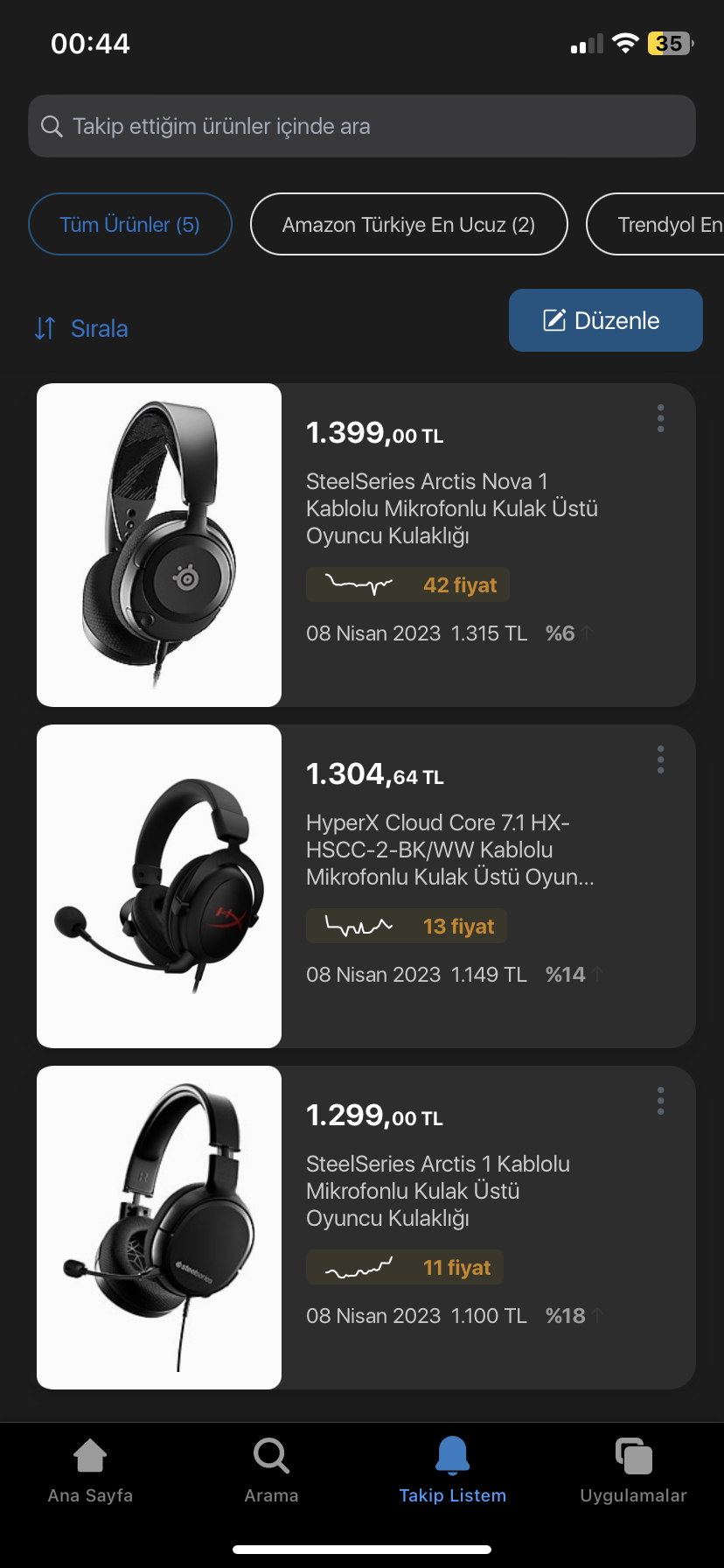The width and height of the screenshot is (724, 1568).
Task: Open more options for SteelSeries Arctis 1 Kablolu
Action: [x=661, y=1101]
